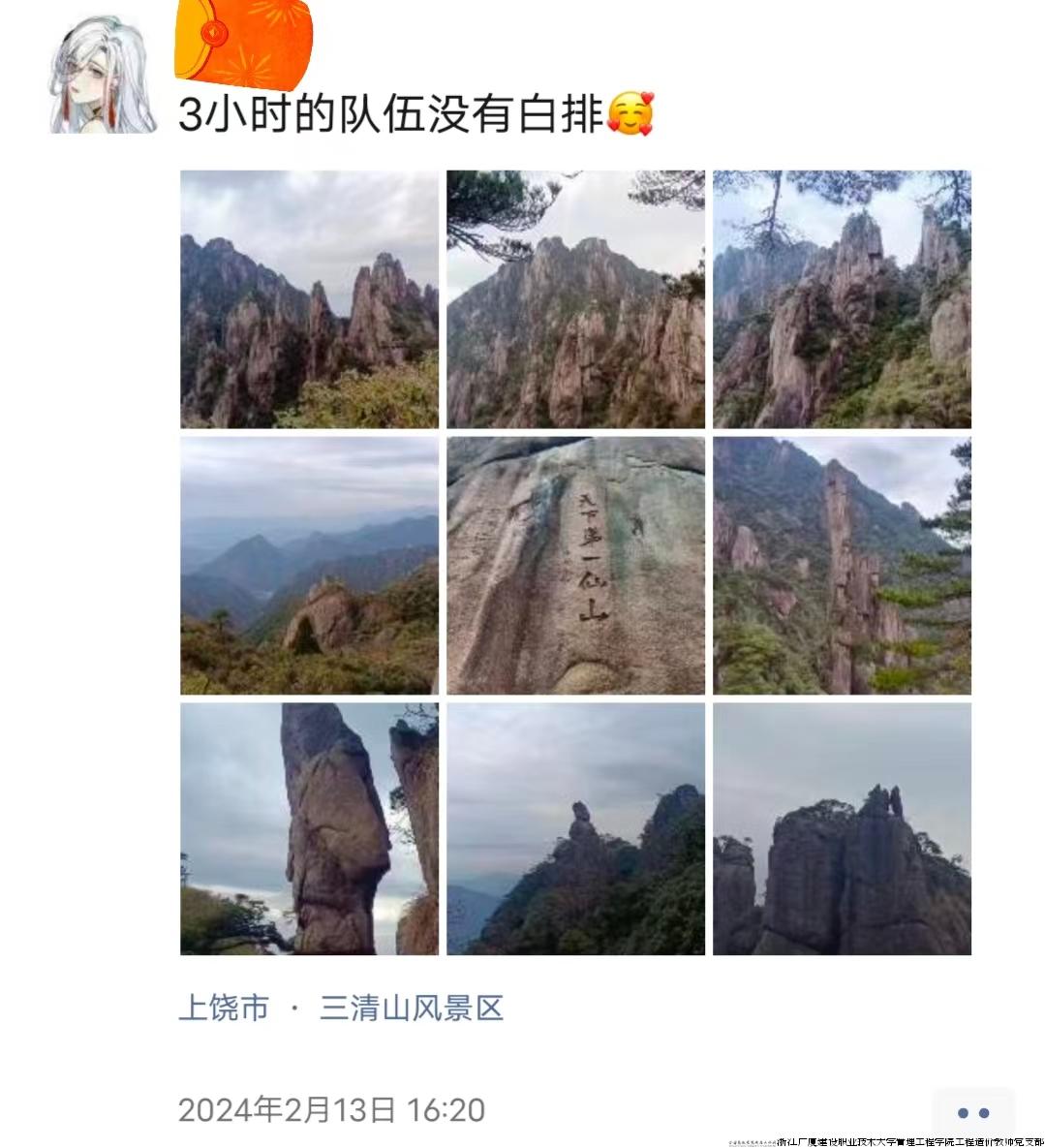The image size is (1045, 1148).
Task: Open the last photo of the dark rock cliffs
Action: [842, 829]
